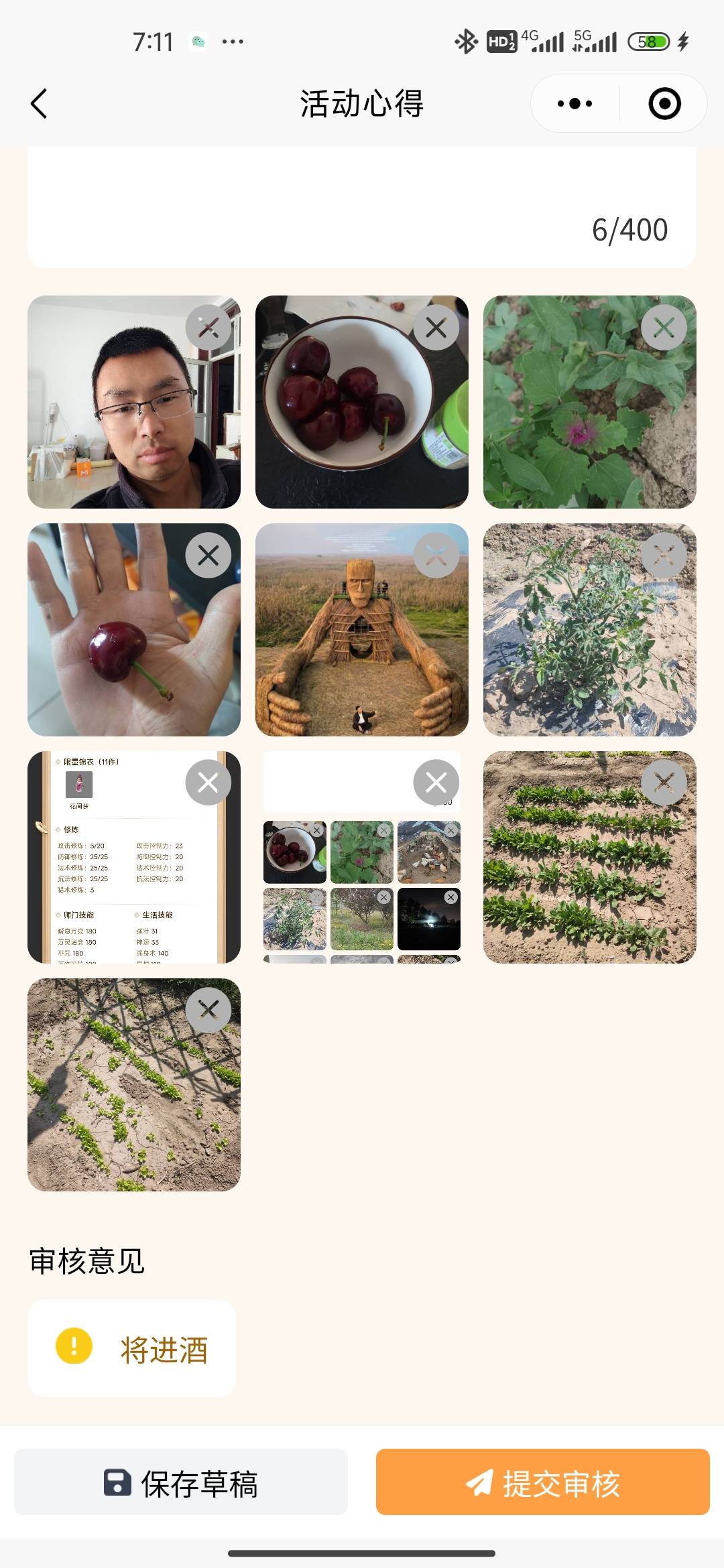Remove the seedlings with fence shadow photo
The height and width of the screenshot is (1568, 724).
[208, 1010]
